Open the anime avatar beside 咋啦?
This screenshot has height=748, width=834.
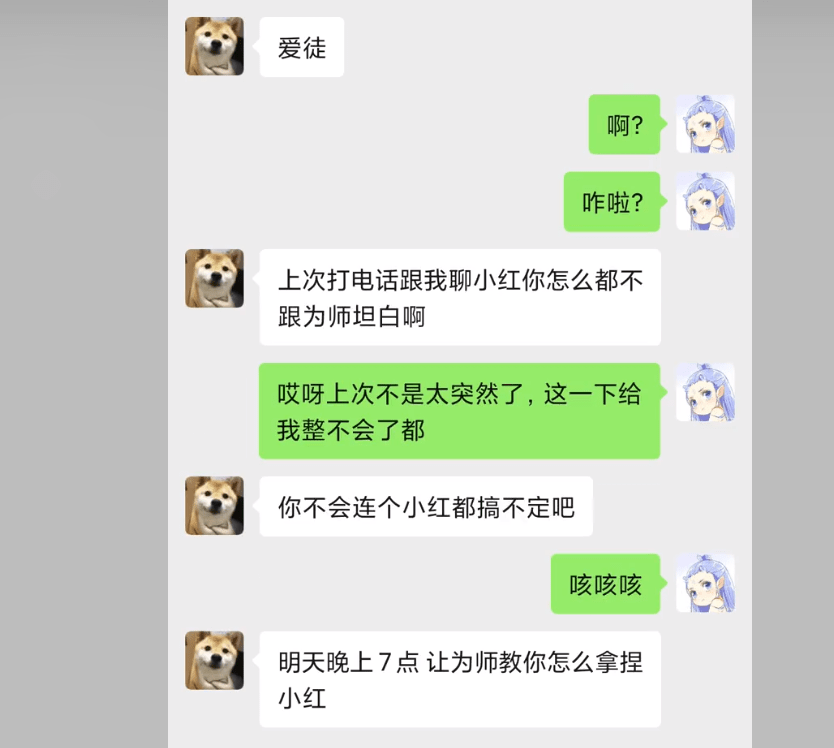point(705,201)
